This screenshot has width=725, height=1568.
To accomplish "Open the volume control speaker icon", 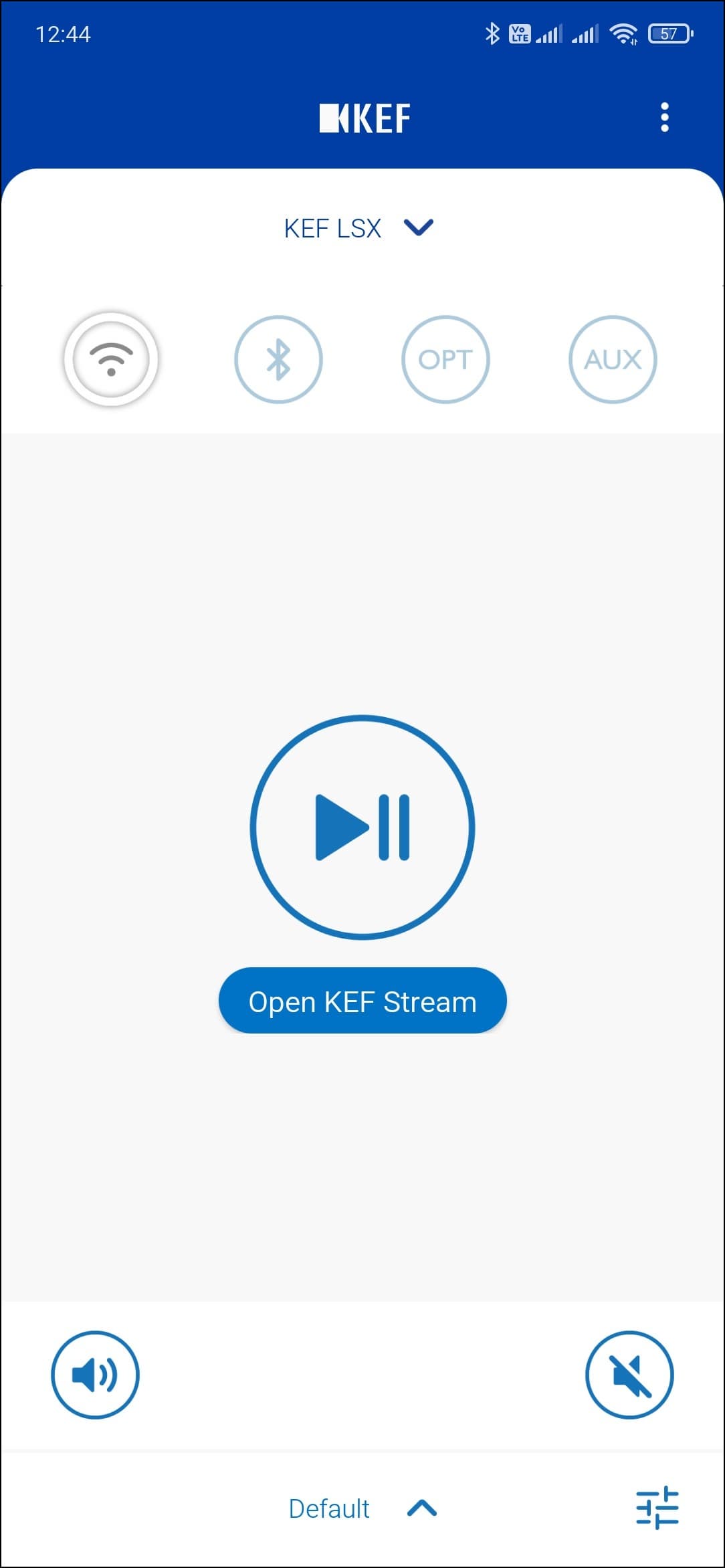I will click(95, 1375).
